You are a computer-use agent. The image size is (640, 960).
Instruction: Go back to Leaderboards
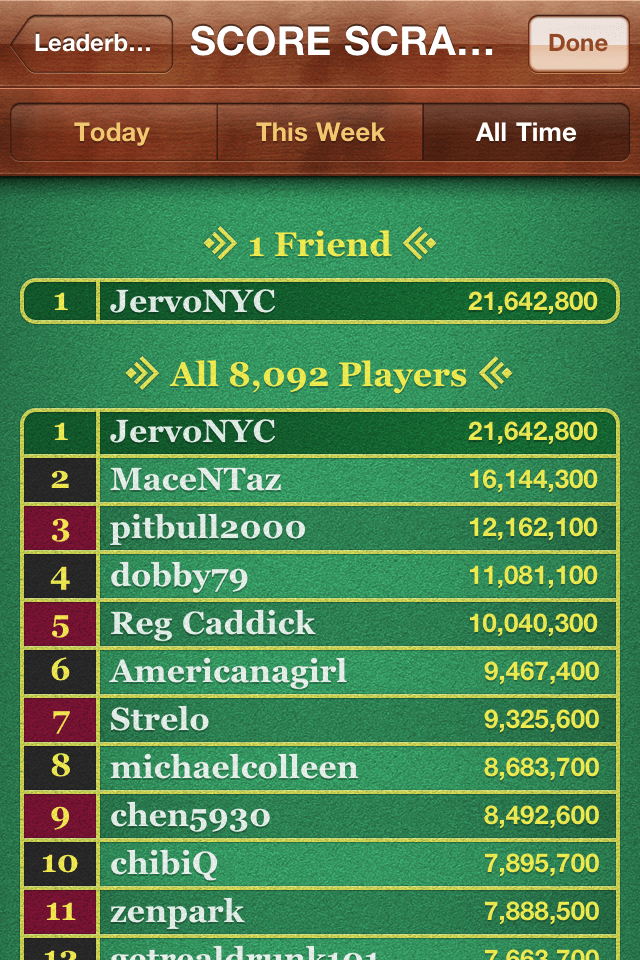(x=92, y=44)
